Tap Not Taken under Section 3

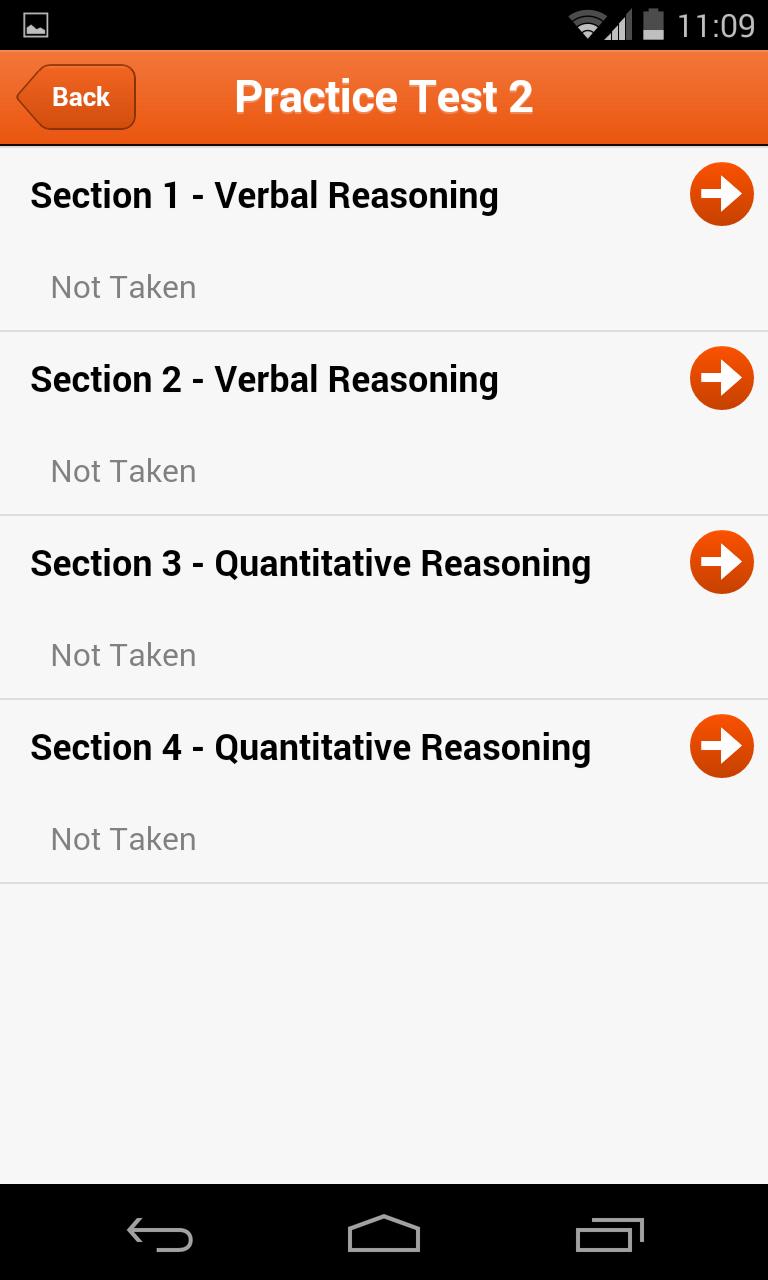click(122, 655)
